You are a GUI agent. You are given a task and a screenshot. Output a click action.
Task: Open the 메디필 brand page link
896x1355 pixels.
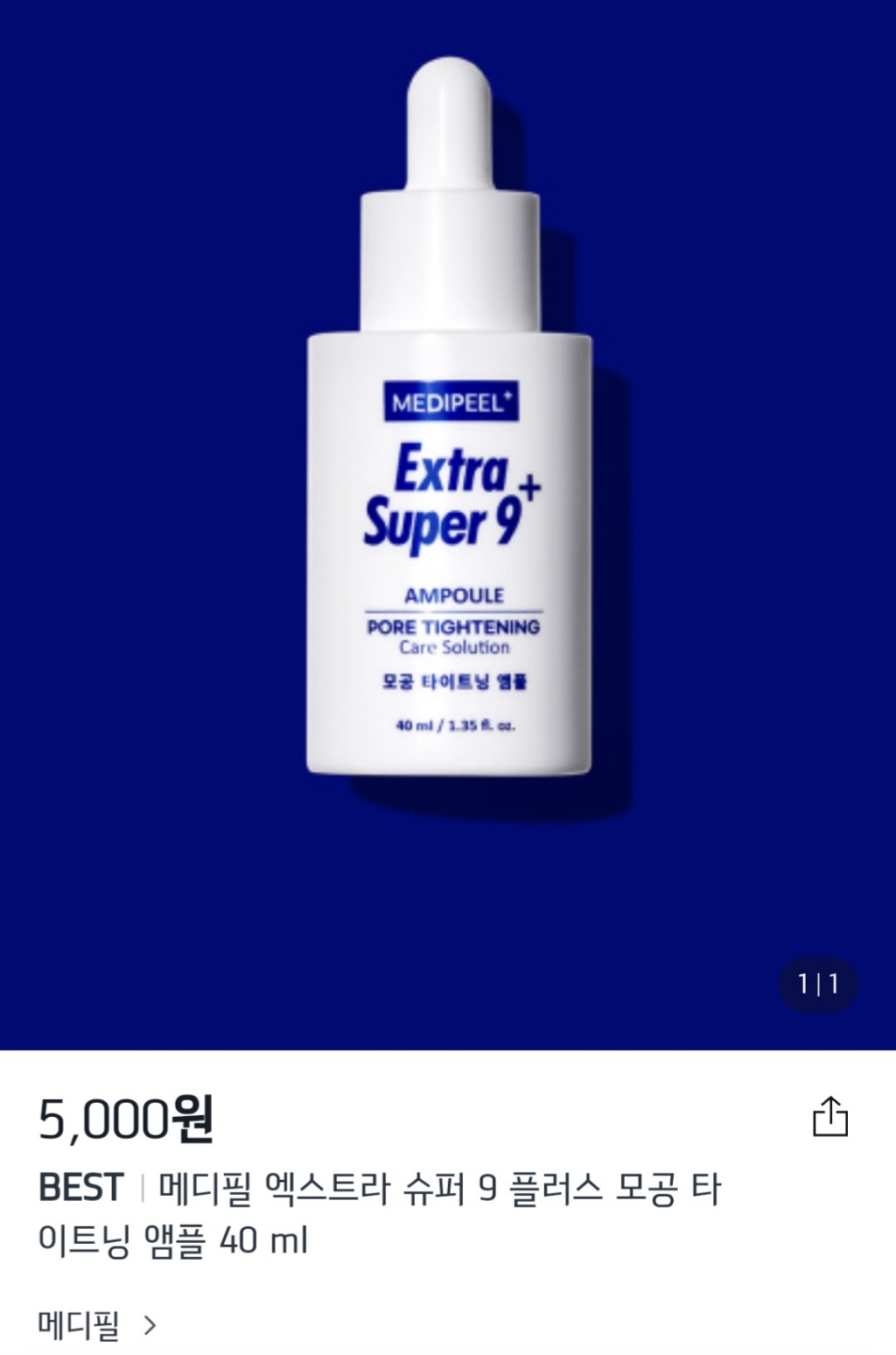tap(97, 1325)
